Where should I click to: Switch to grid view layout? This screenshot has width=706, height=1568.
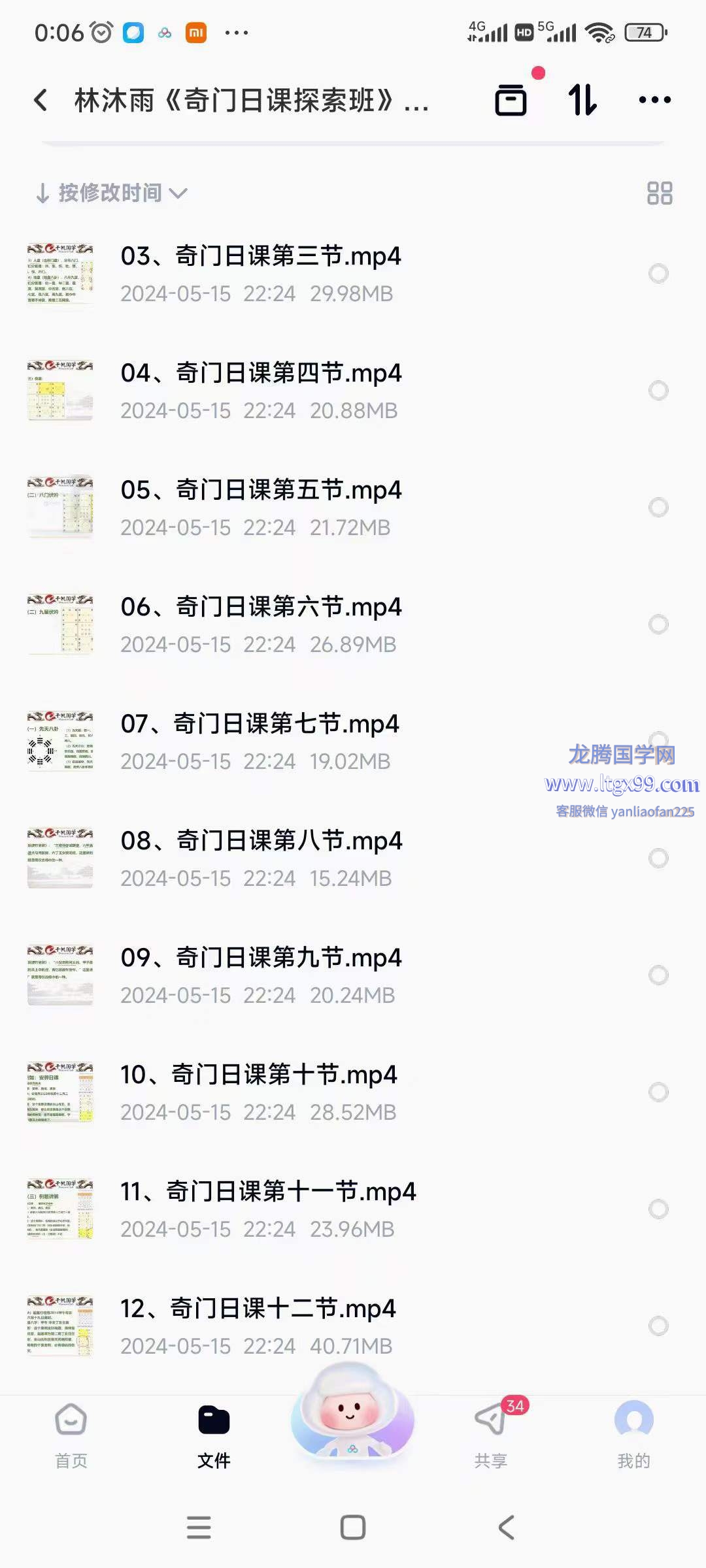pos(659,193)
